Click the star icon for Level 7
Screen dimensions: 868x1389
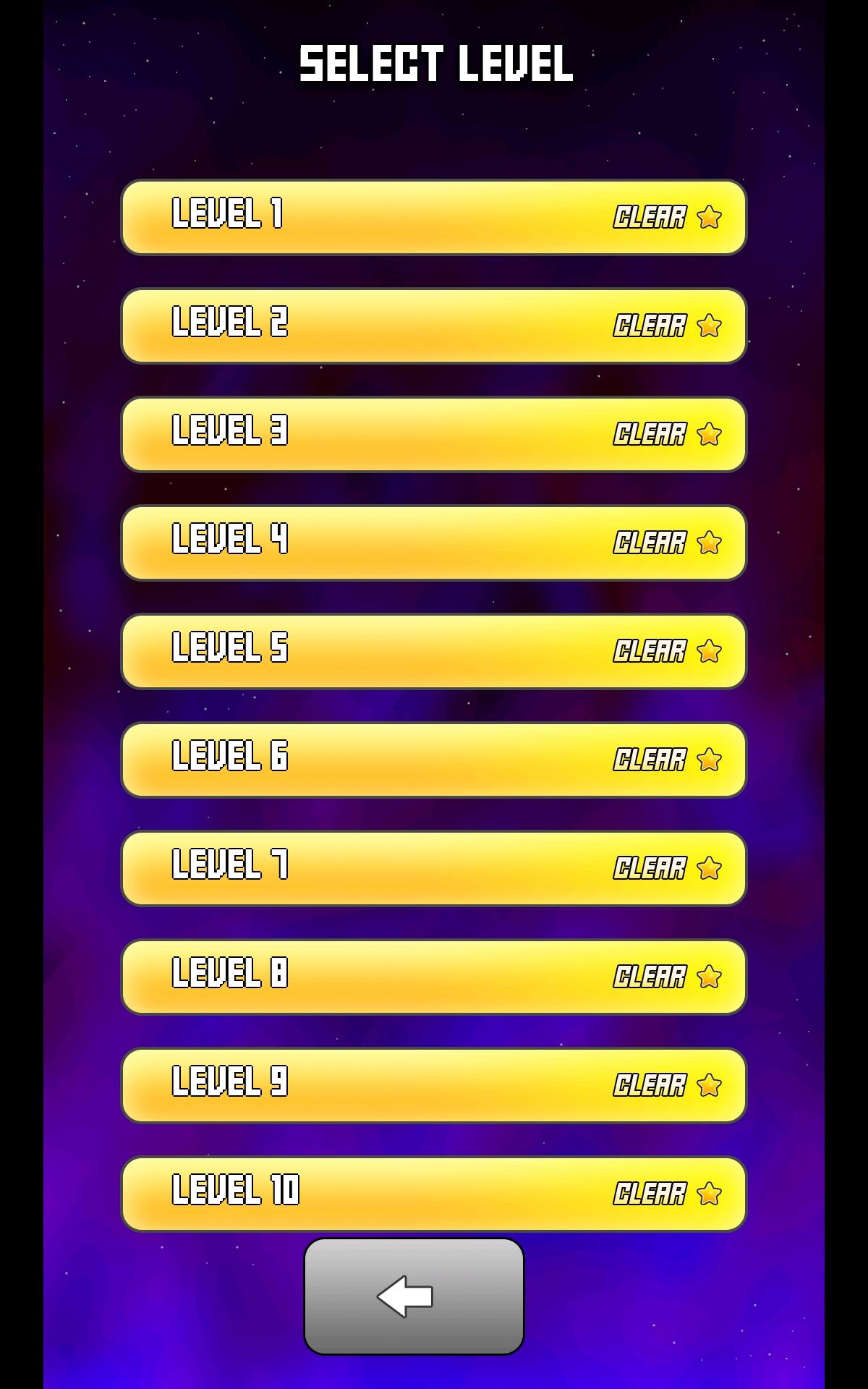tap(710, 868)
